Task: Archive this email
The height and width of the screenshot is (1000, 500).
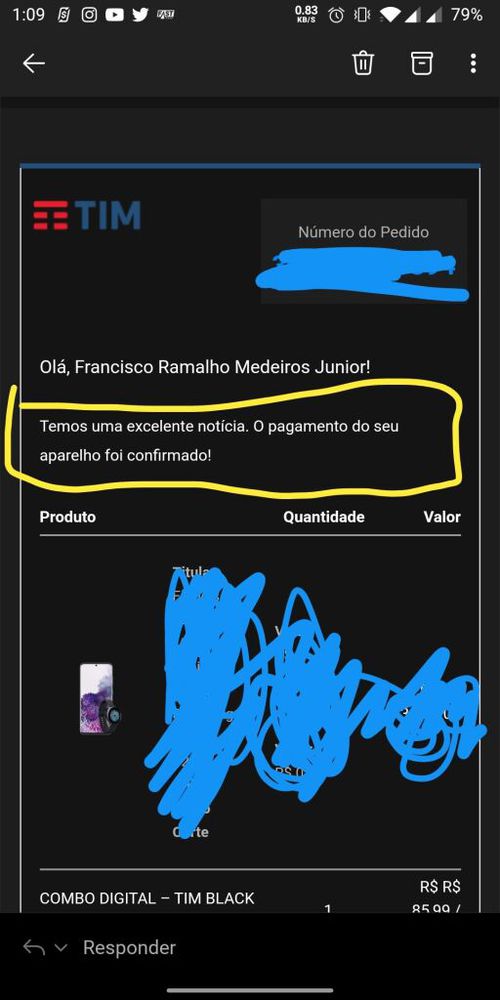Action: [x=422, y=63]
